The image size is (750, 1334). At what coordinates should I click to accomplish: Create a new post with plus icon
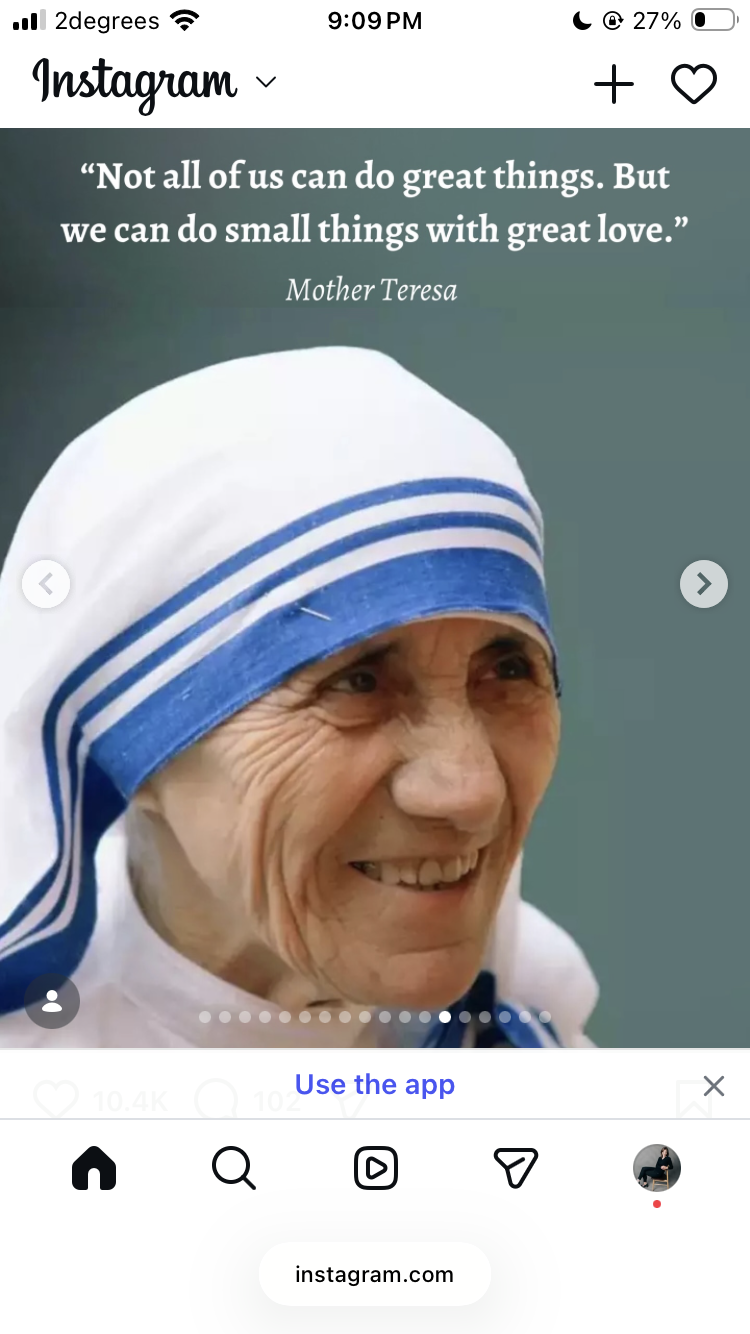[614, 84]
